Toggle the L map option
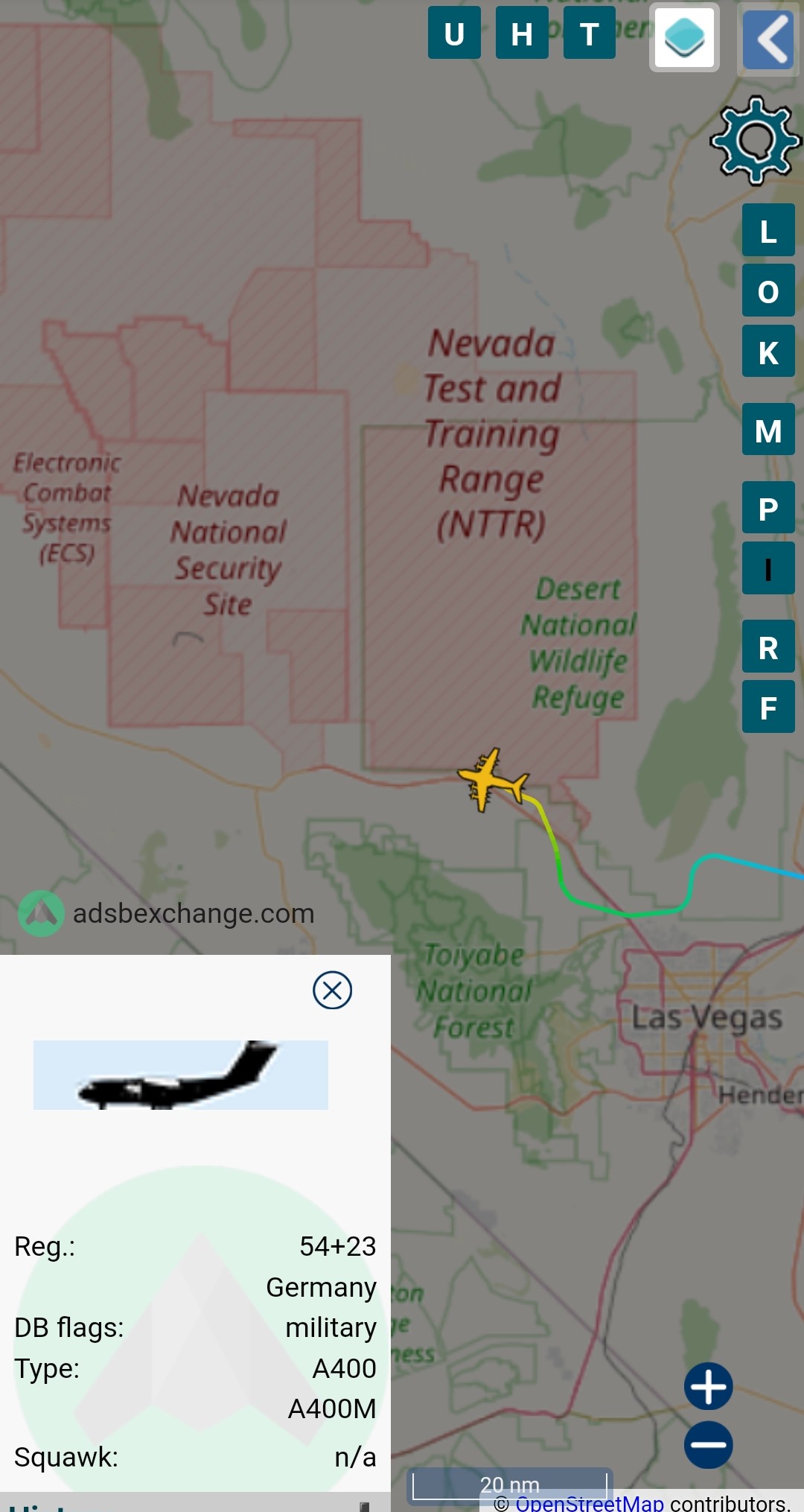804x1512 pixels. (x=768, y=230)
